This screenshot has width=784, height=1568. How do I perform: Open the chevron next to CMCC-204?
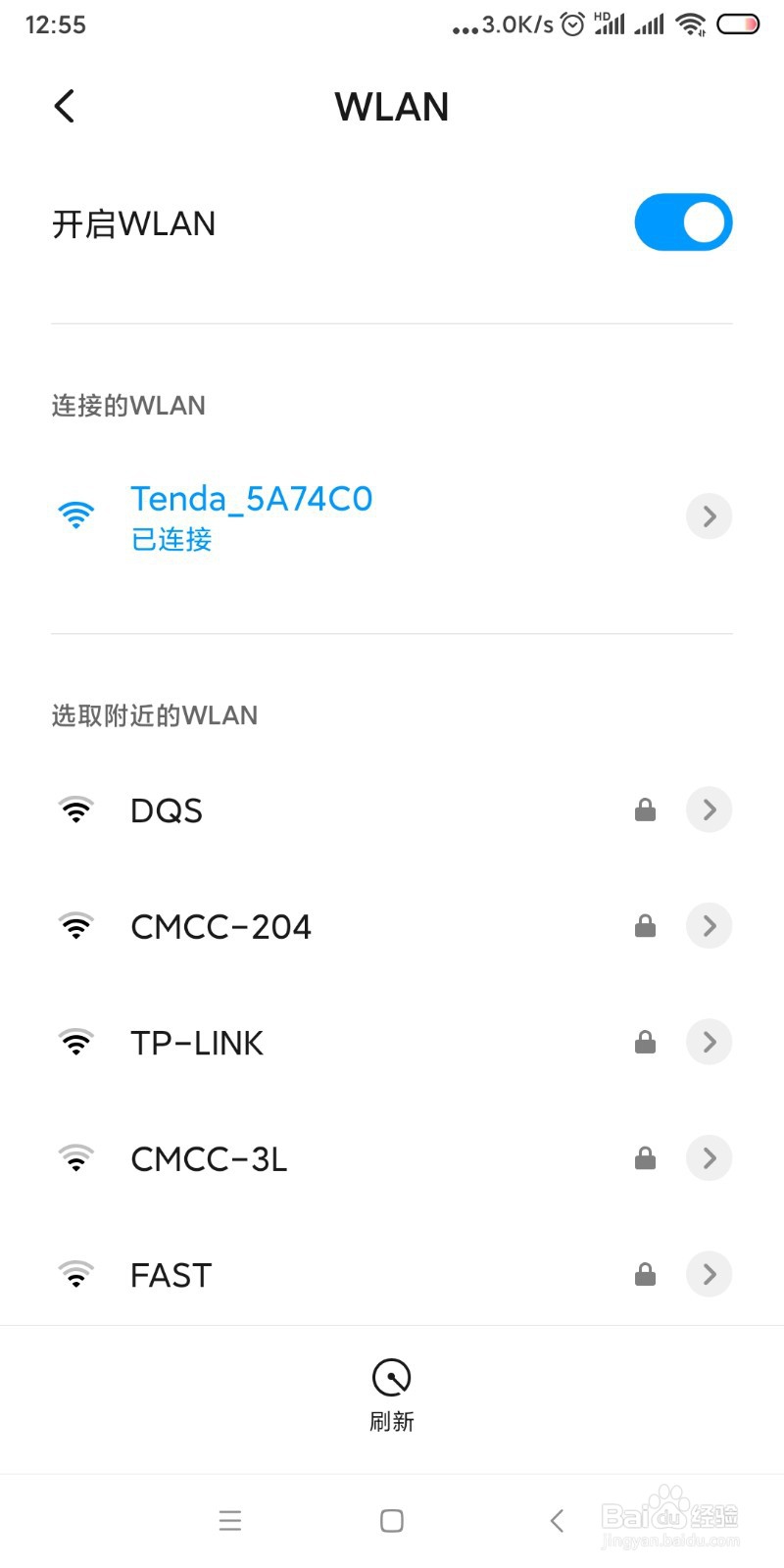(709, 925)
